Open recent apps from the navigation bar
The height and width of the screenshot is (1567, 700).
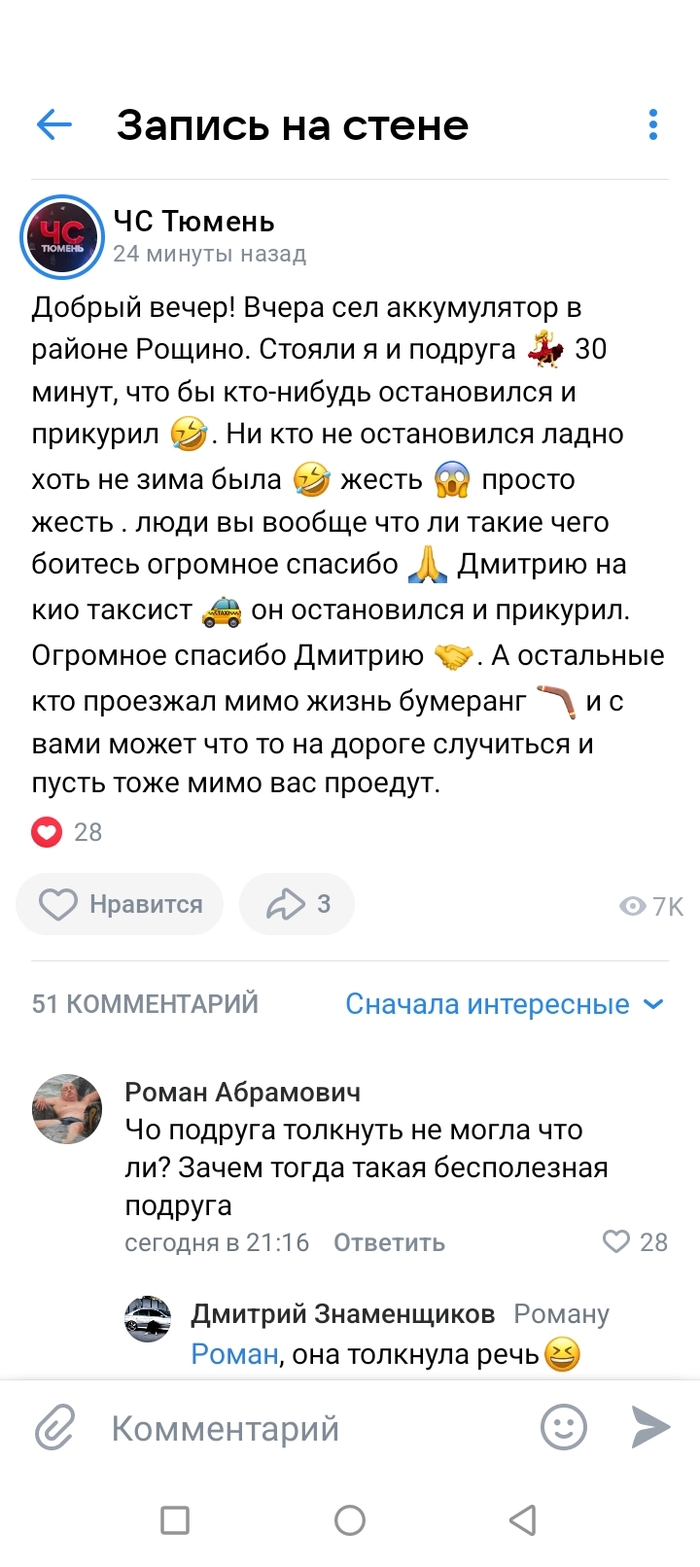click(x=175, y=1521)
